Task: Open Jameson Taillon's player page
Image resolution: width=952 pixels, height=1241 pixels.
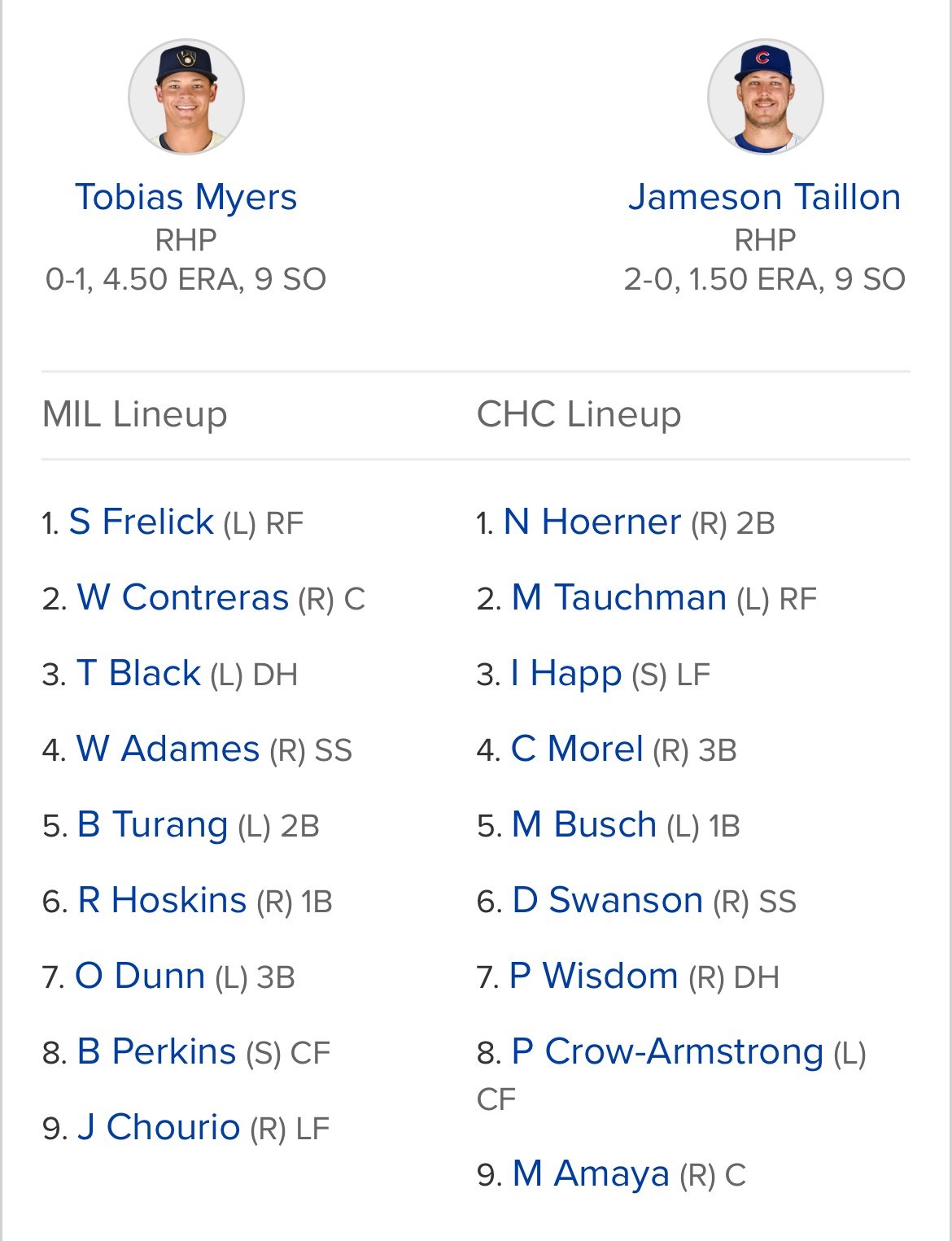Action: tap(764, 198)
